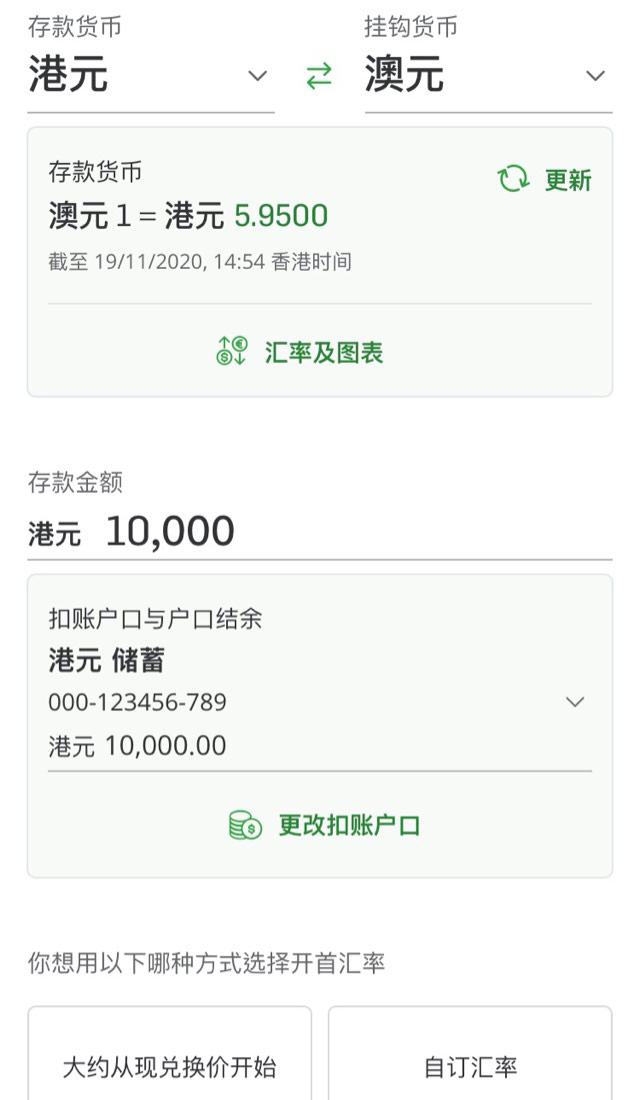Tap 更改扣账户口

(324, 825)
